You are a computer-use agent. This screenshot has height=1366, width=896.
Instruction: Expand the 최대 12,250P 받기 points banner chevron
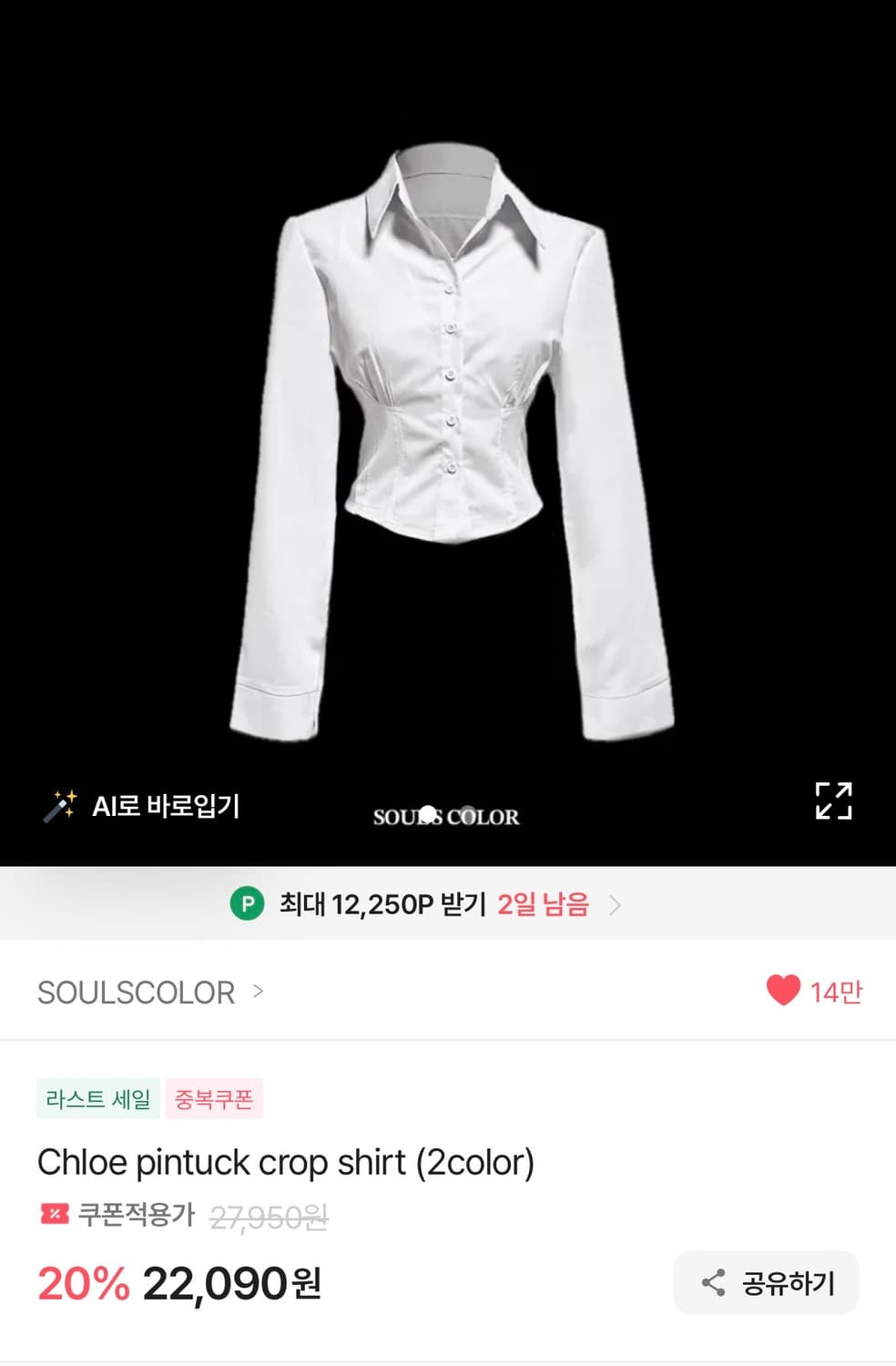616,904
